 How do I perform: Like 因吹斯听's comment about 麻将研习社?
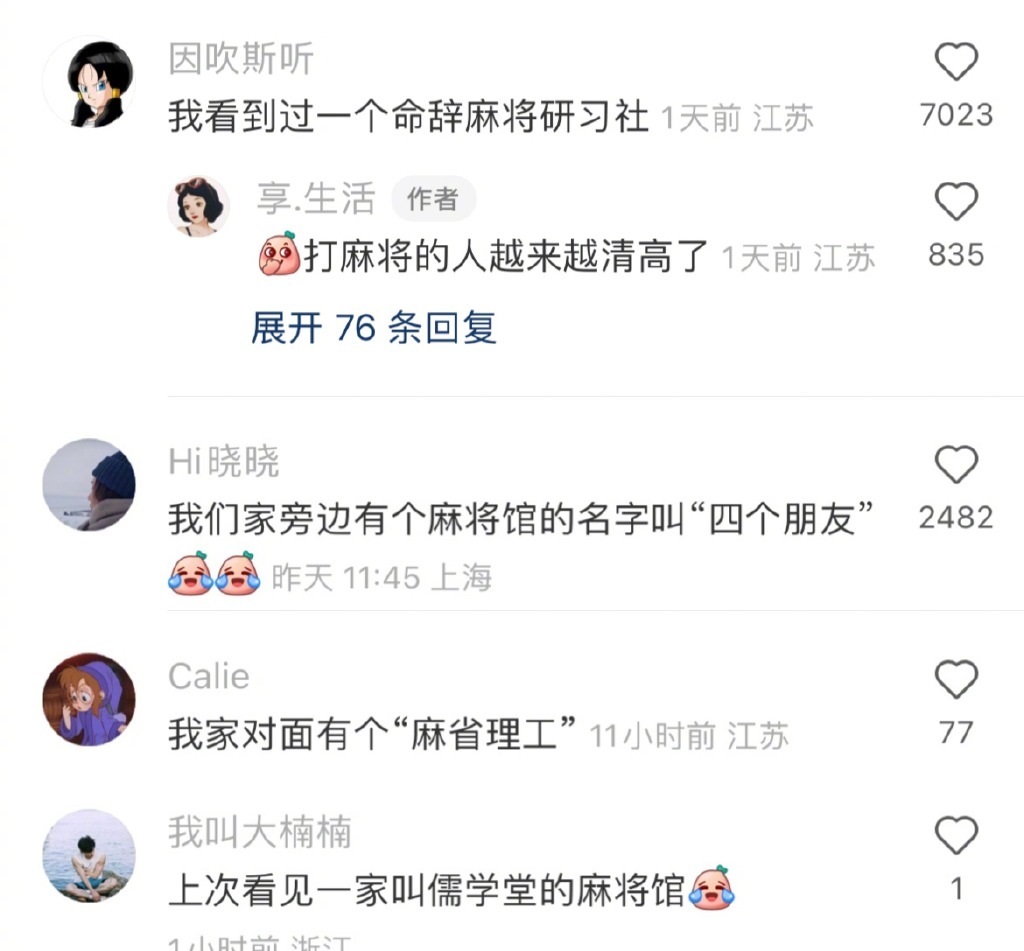(956, 64)
